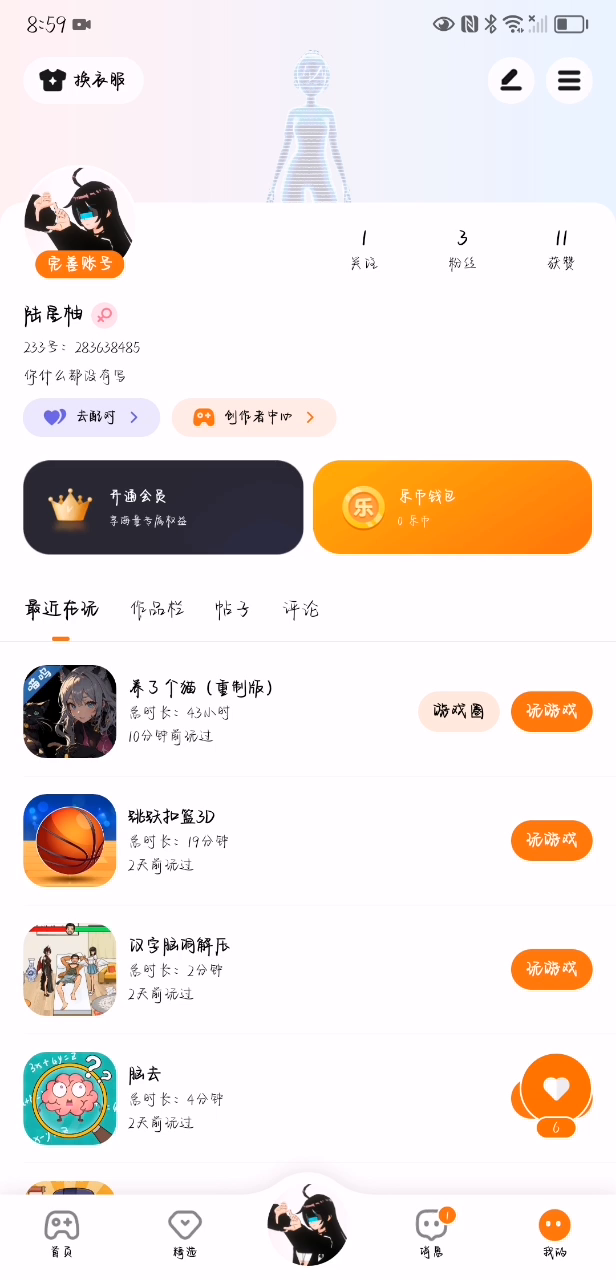Image resolution: width=616 pixels, height=1280 pixels.
Task: Switch to the 评论 tab
Action: (x=301, y=609)
